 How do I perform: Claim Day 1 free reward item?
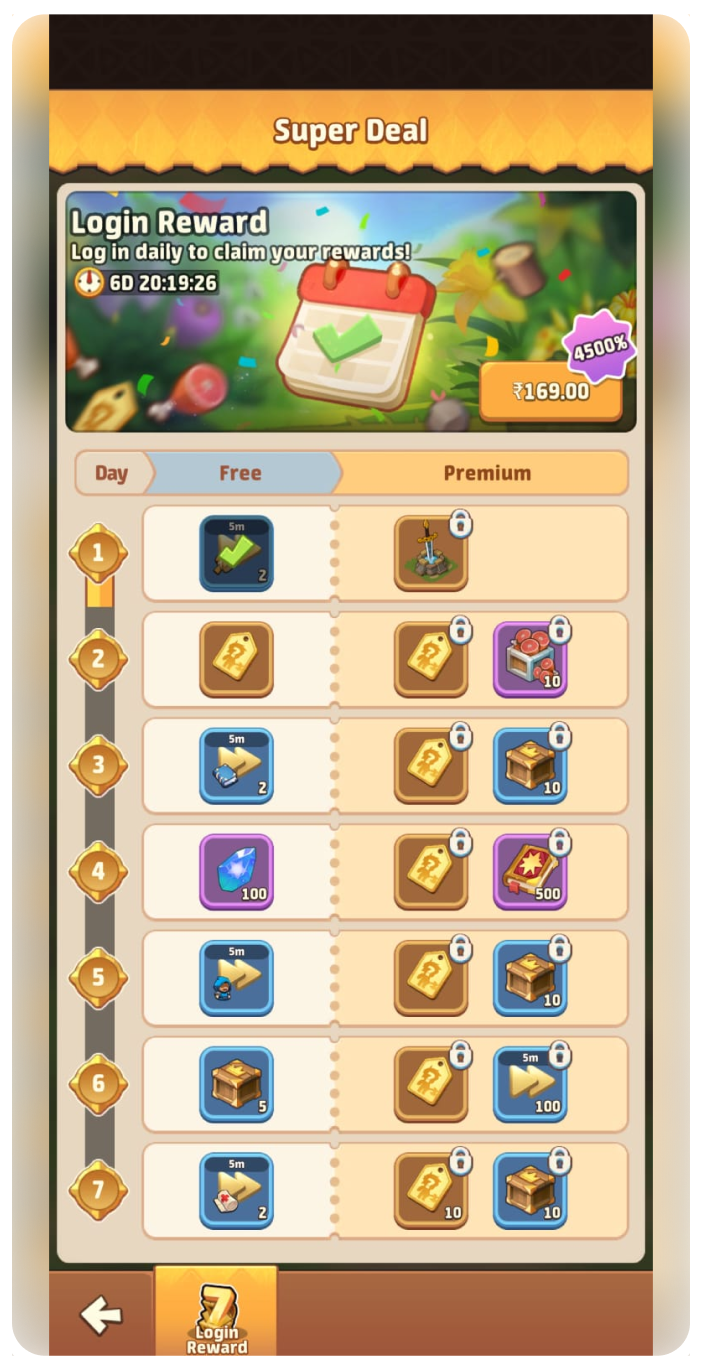click(236, 553)
